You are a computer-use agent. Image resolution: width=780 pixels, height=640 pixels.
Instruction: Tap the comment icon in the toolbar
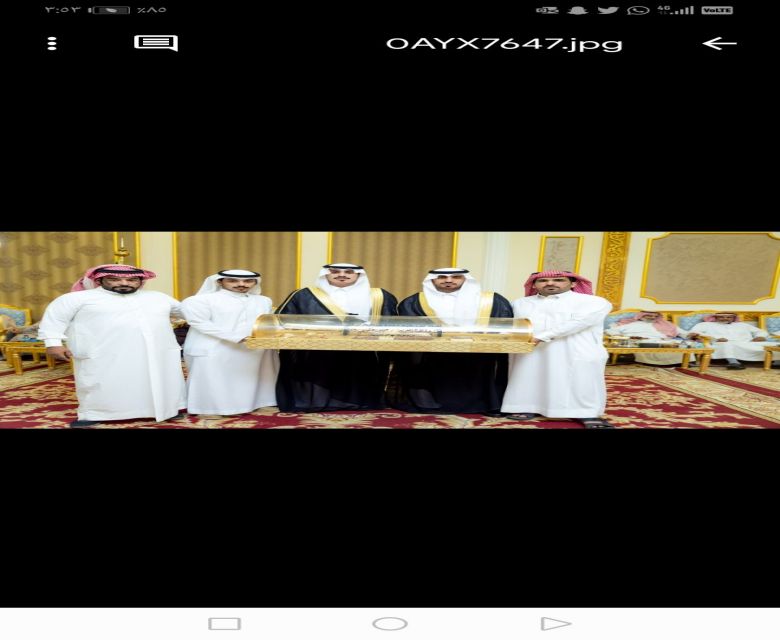(156, 43)
